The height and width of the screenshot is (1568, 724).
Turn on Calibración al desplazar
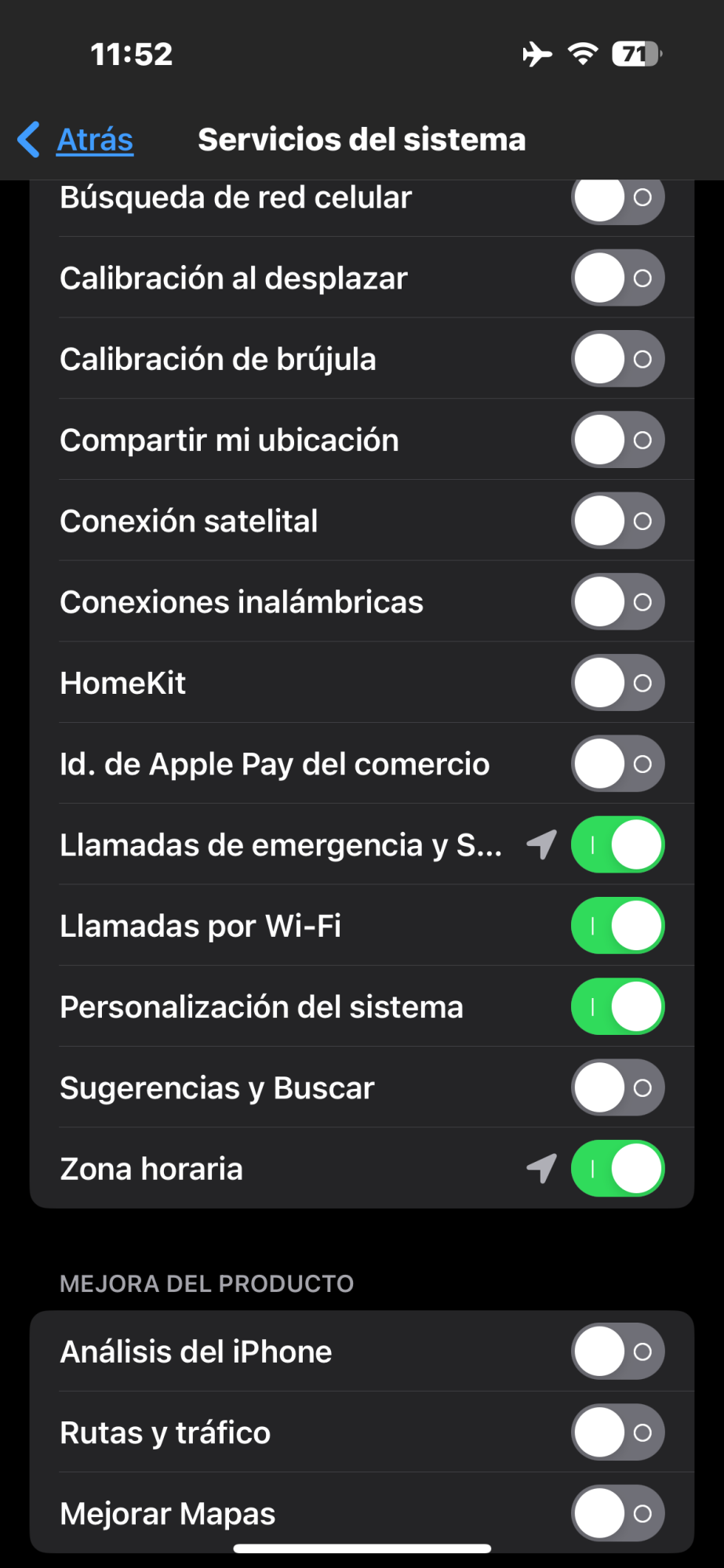pyautogui.click(x=618, y=278)
